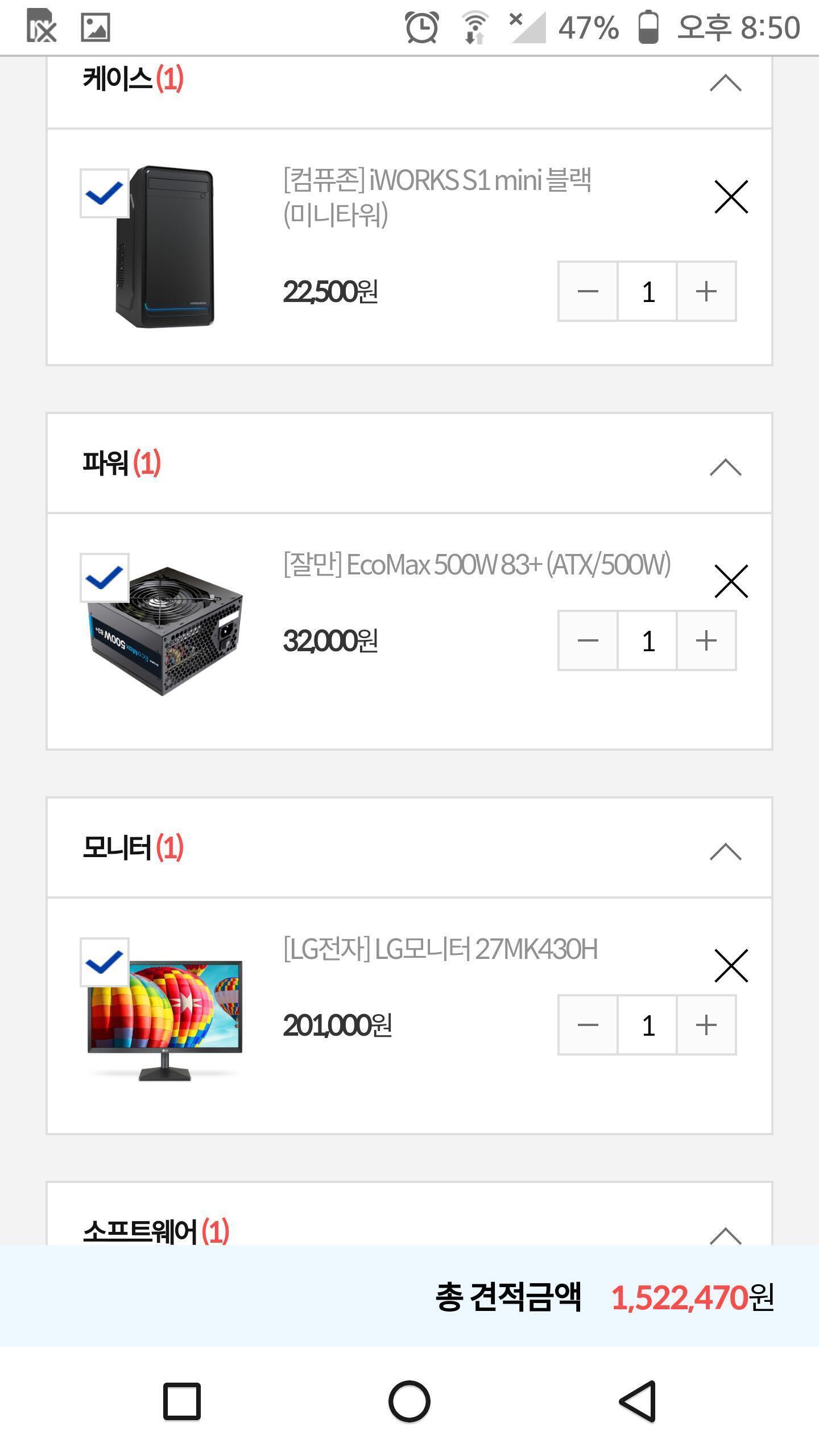Go back with the system back button
This screenshot has height=1456, width=819.
[x=638, y=1401]
